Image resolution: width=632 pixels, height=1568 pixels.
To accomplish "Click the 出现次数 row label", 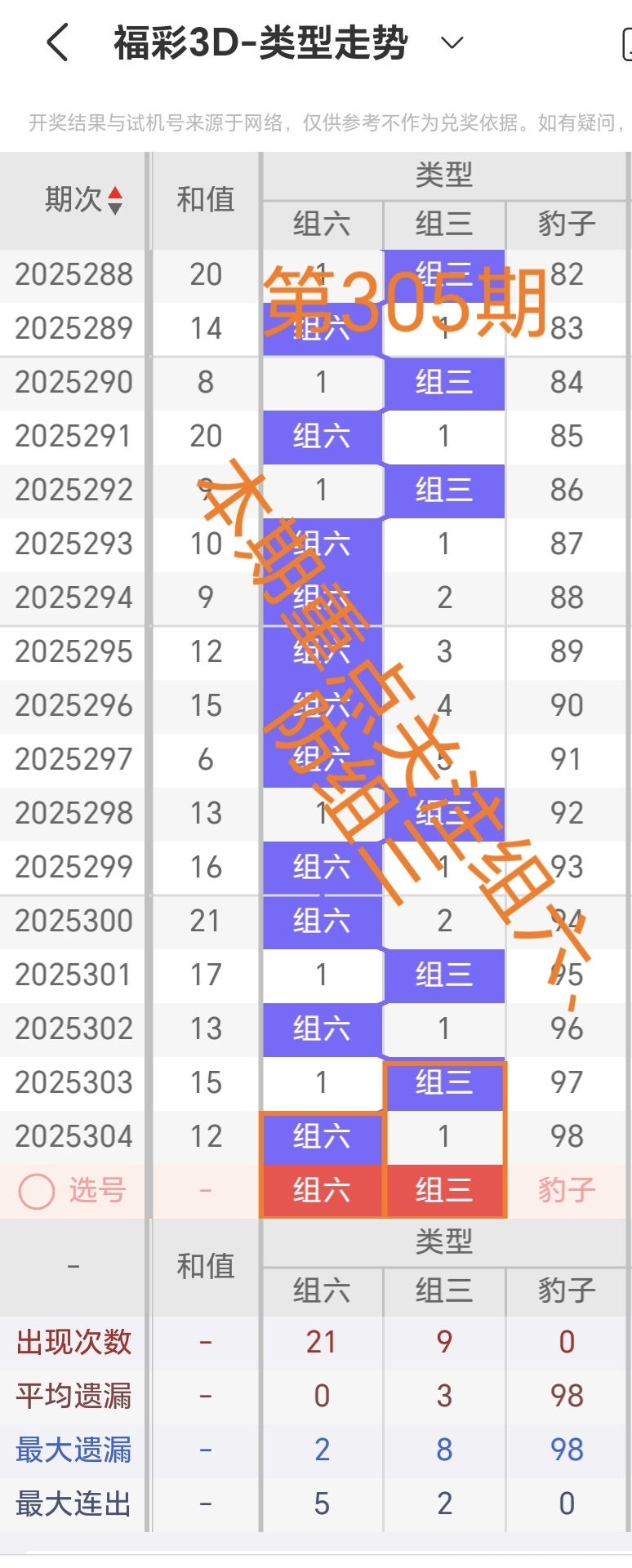I will [73, 1341].
